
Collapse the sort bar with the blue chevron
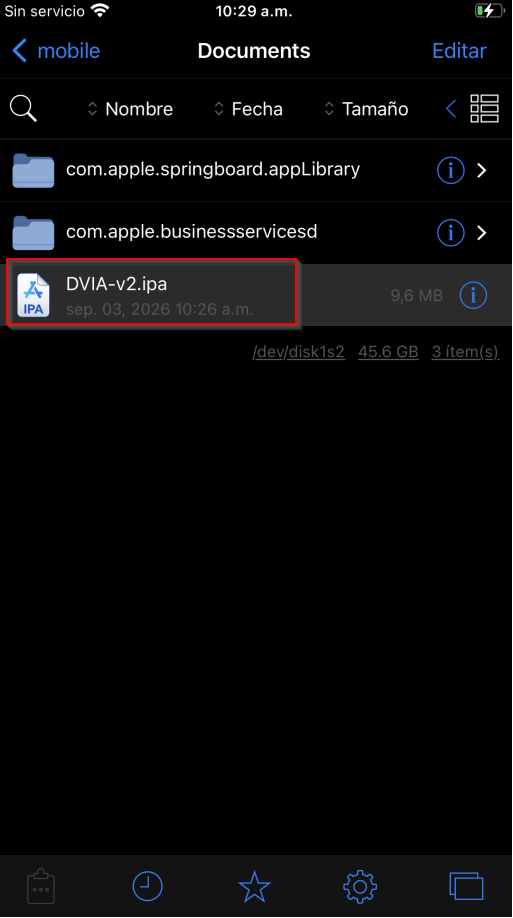pyautogui.click(x=451, y=108)
